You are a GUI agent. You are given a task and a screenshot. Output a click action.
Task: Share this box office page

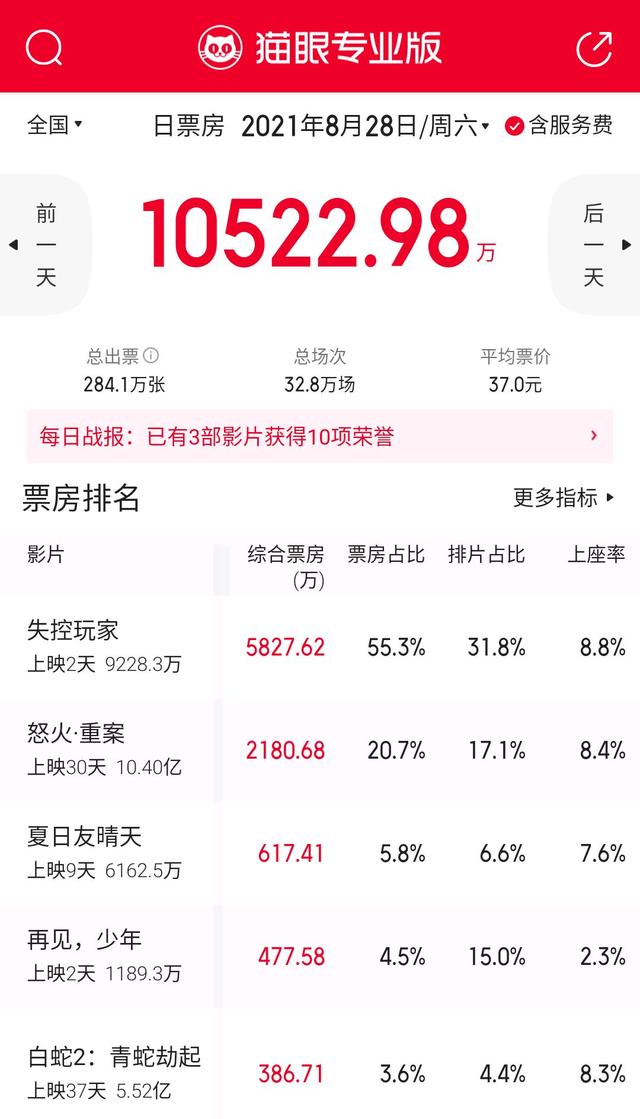pos(594,47)
